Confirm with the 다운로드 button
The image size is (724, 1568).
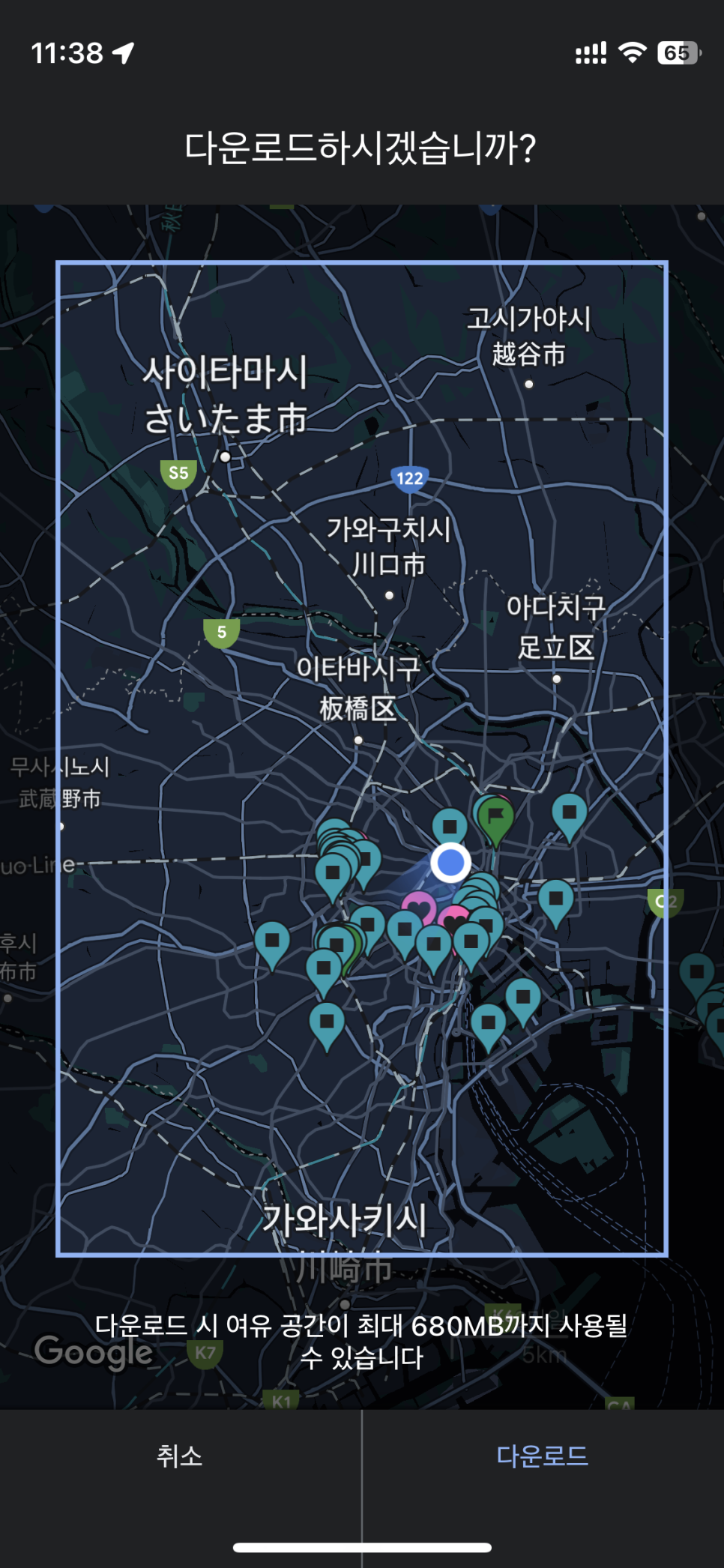pyautogui.click(x=543, y=1456)
